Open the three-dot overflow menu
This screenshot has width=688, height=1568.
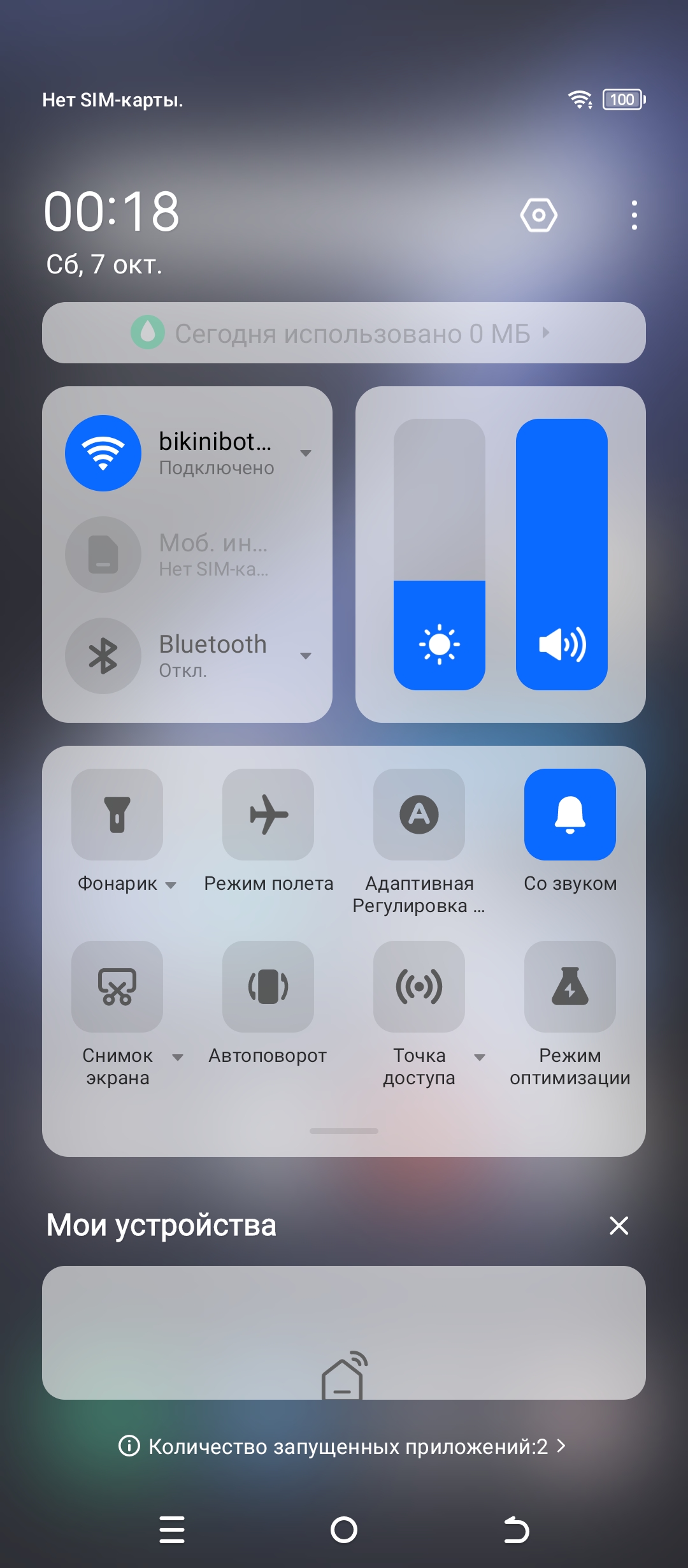click(x=634, y=215)
